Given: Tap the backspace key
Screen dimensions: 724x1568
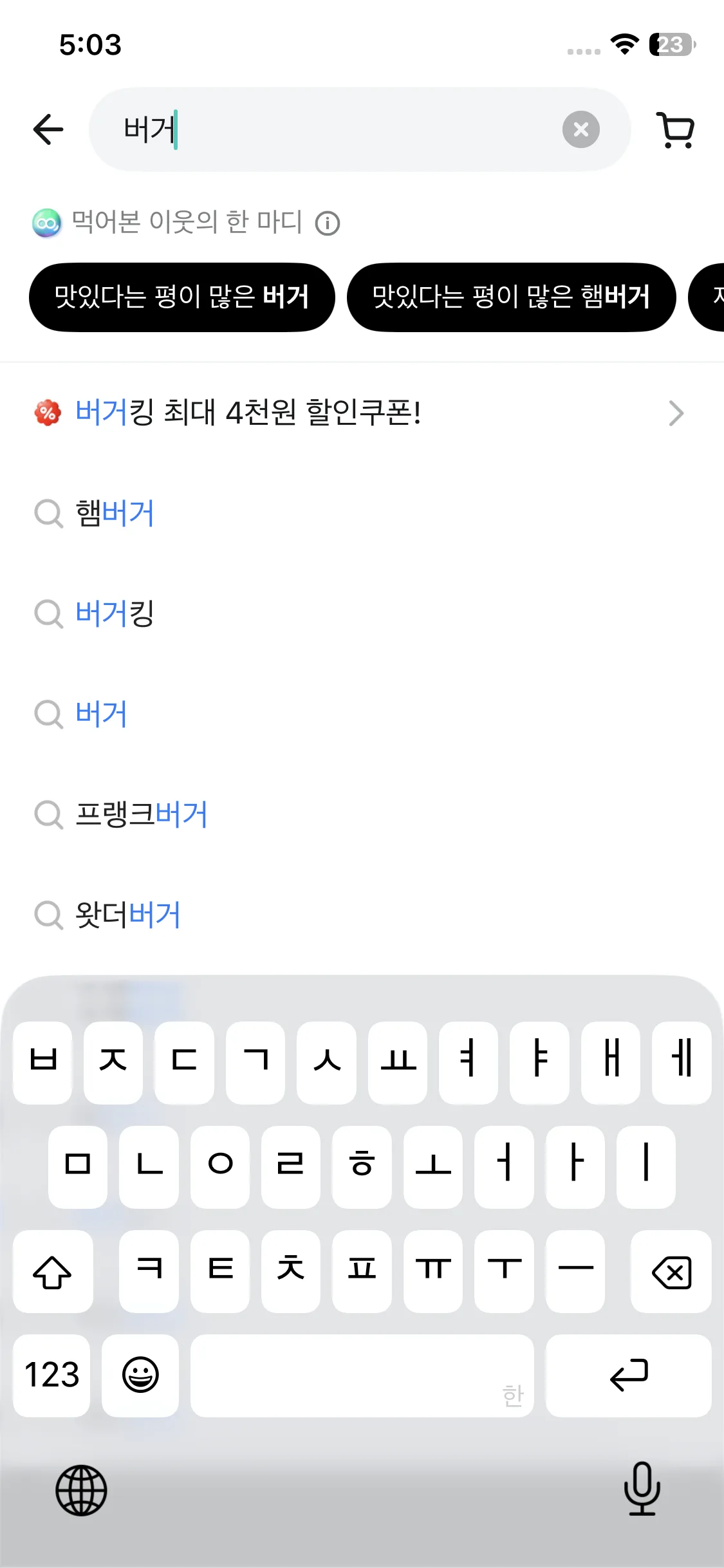Looking at the screenshot, I should [x=671, y=1271].
